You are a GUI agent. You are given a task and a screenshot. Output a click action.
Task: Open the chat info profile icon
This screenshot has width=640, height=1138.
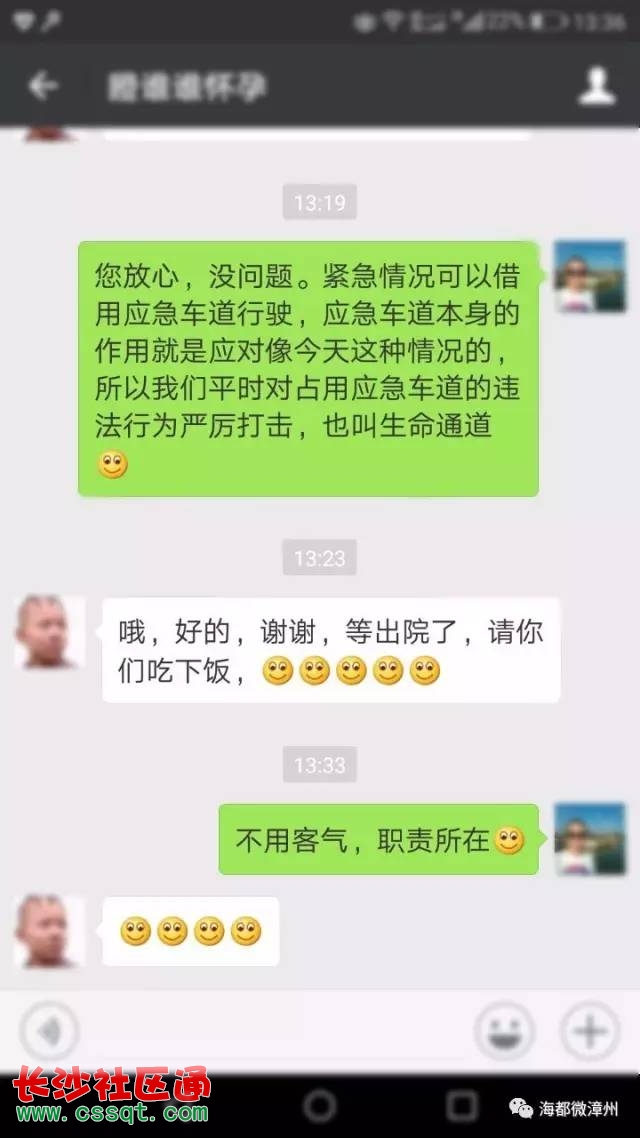coord(597,88)
